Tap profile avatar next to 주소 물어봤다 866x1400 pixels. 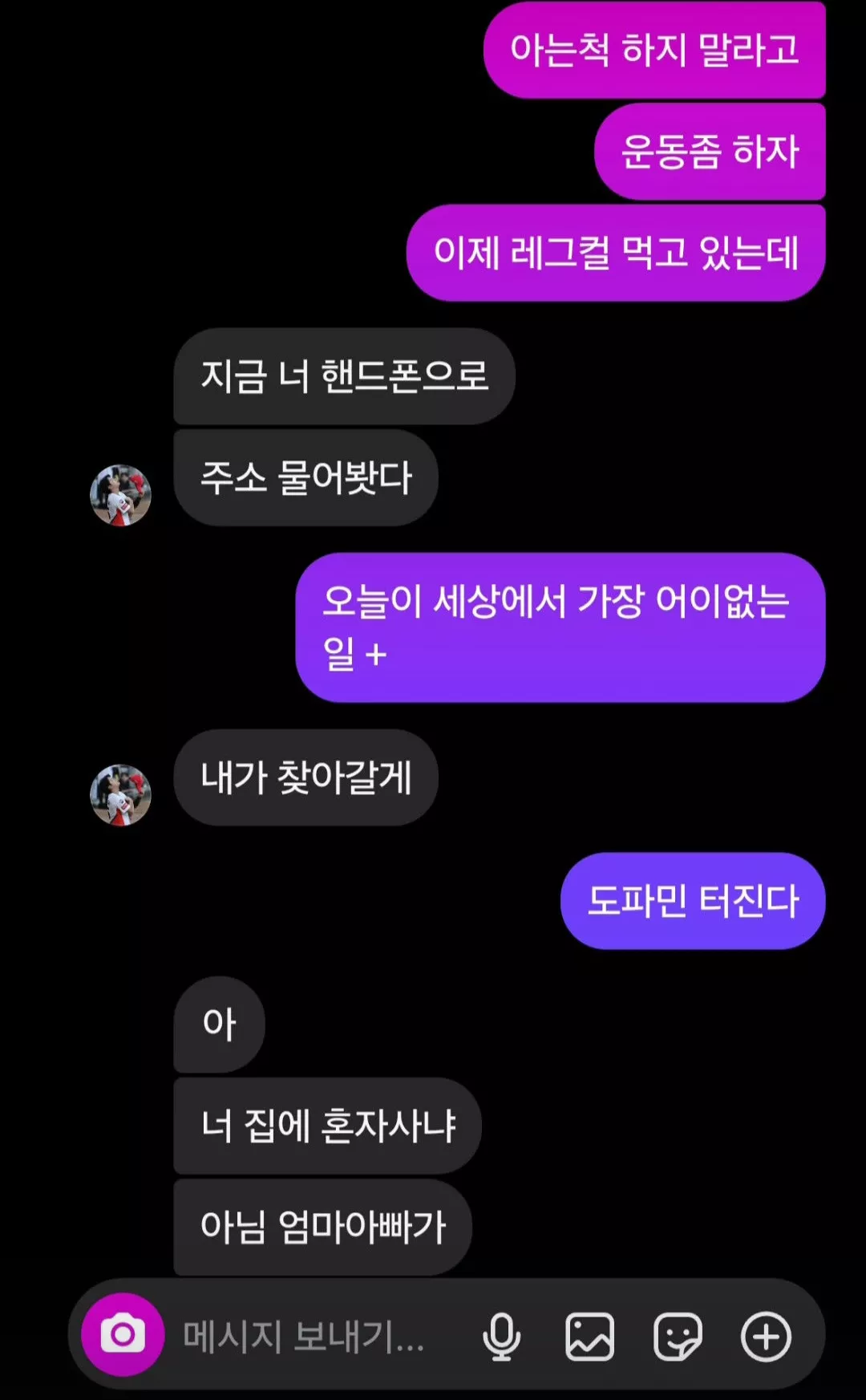point(120,495)
